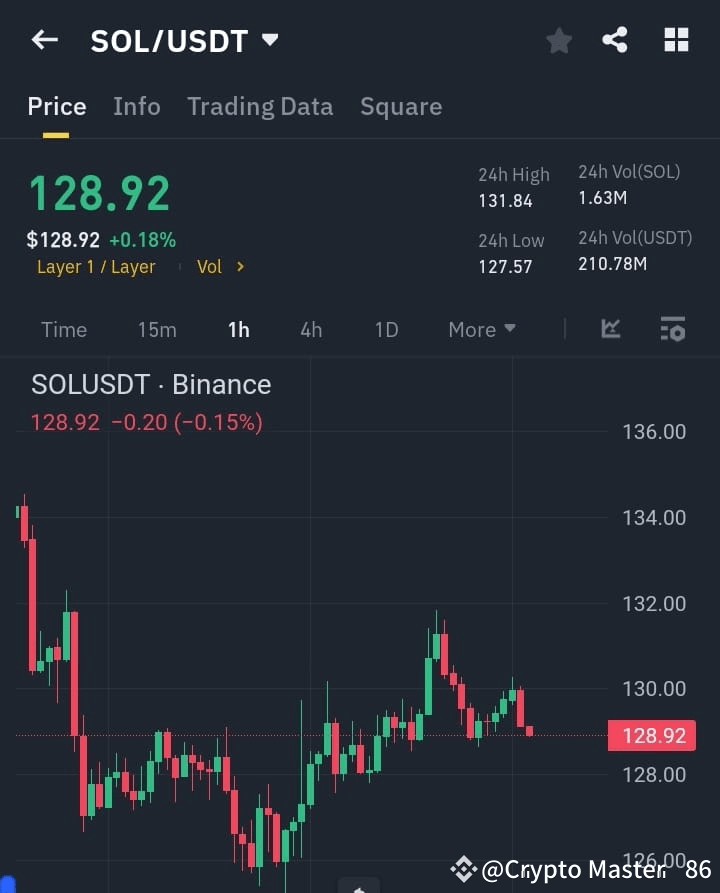Image resolution: width=720 pixels, height=893 pixels.
Task: Click the back arrow in the header
Action: (43, 39)
